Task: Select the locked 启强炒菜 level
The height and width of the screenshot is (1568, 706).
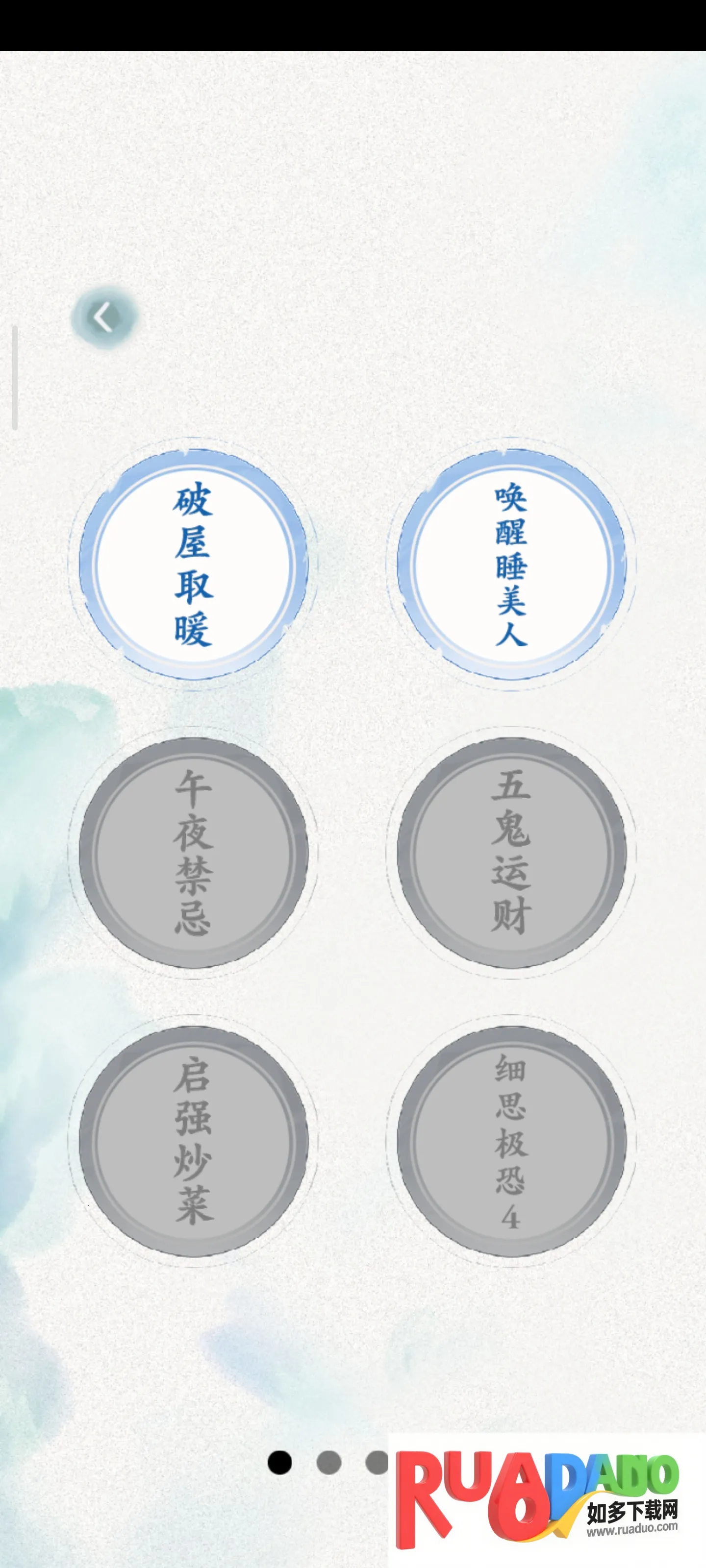Action: click(193, 1141)
